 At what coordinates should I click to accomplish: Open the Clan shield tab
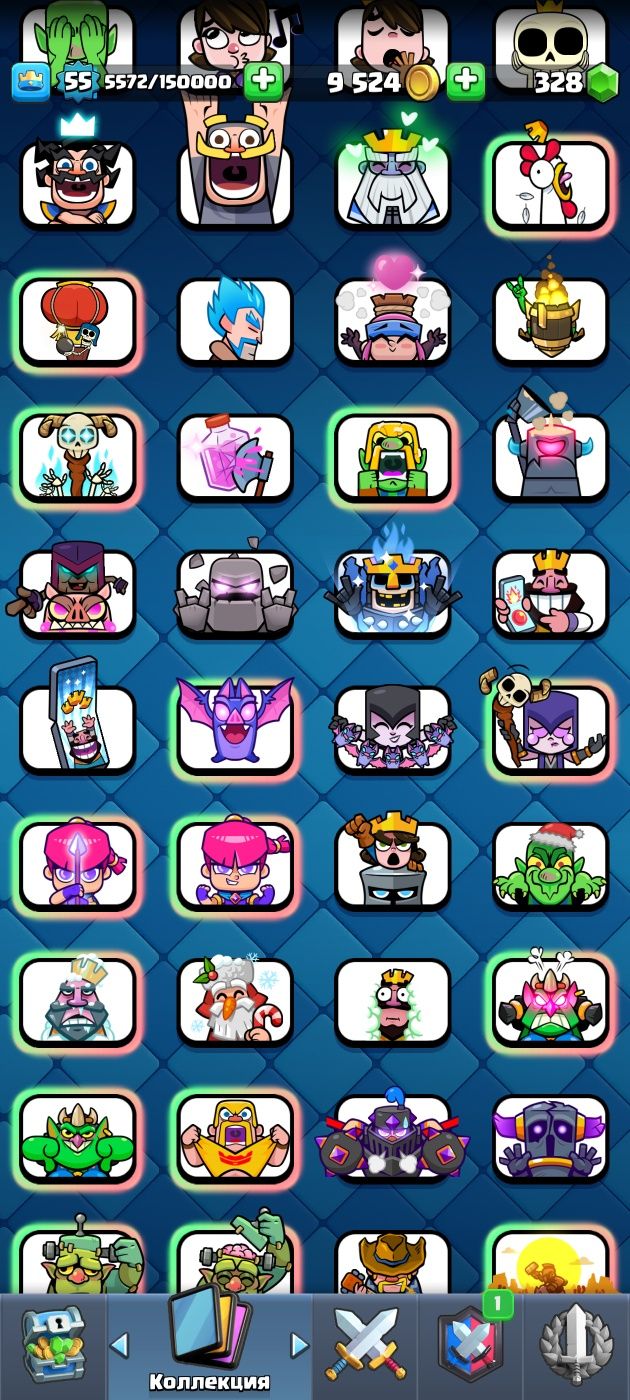click(x=470, y=1346)
